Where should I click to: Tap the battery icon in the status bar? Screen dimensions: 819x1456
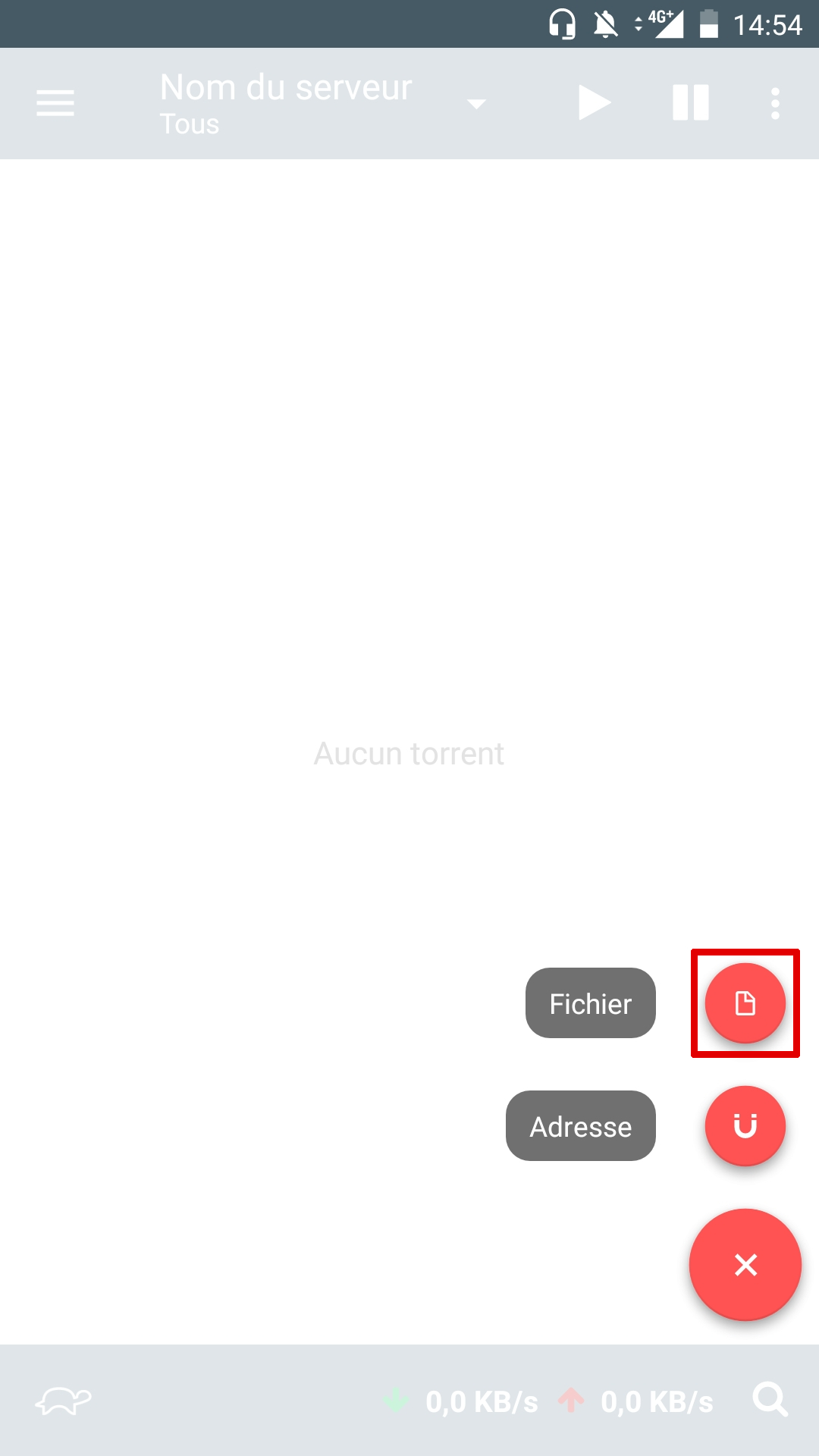coord(711,23)
